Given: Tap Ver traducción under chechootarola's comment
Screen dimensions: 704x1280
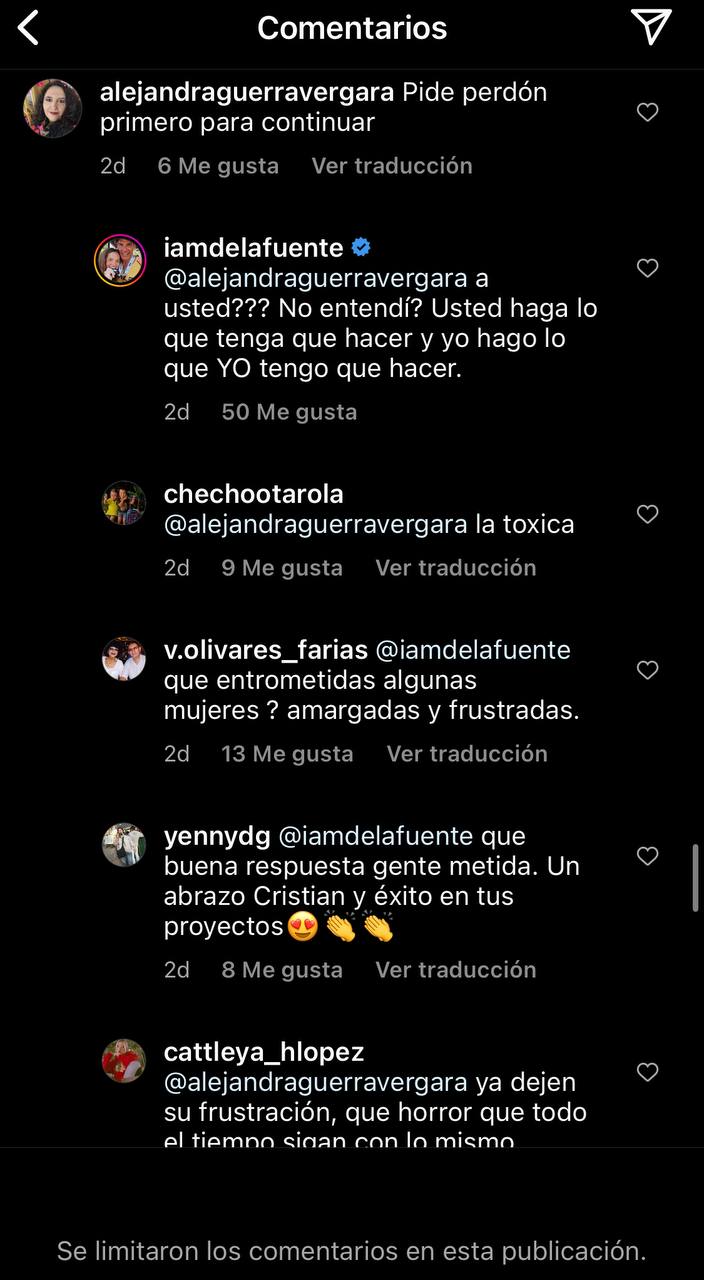Looking at the screenshot, I should click(x=455, y=568).
